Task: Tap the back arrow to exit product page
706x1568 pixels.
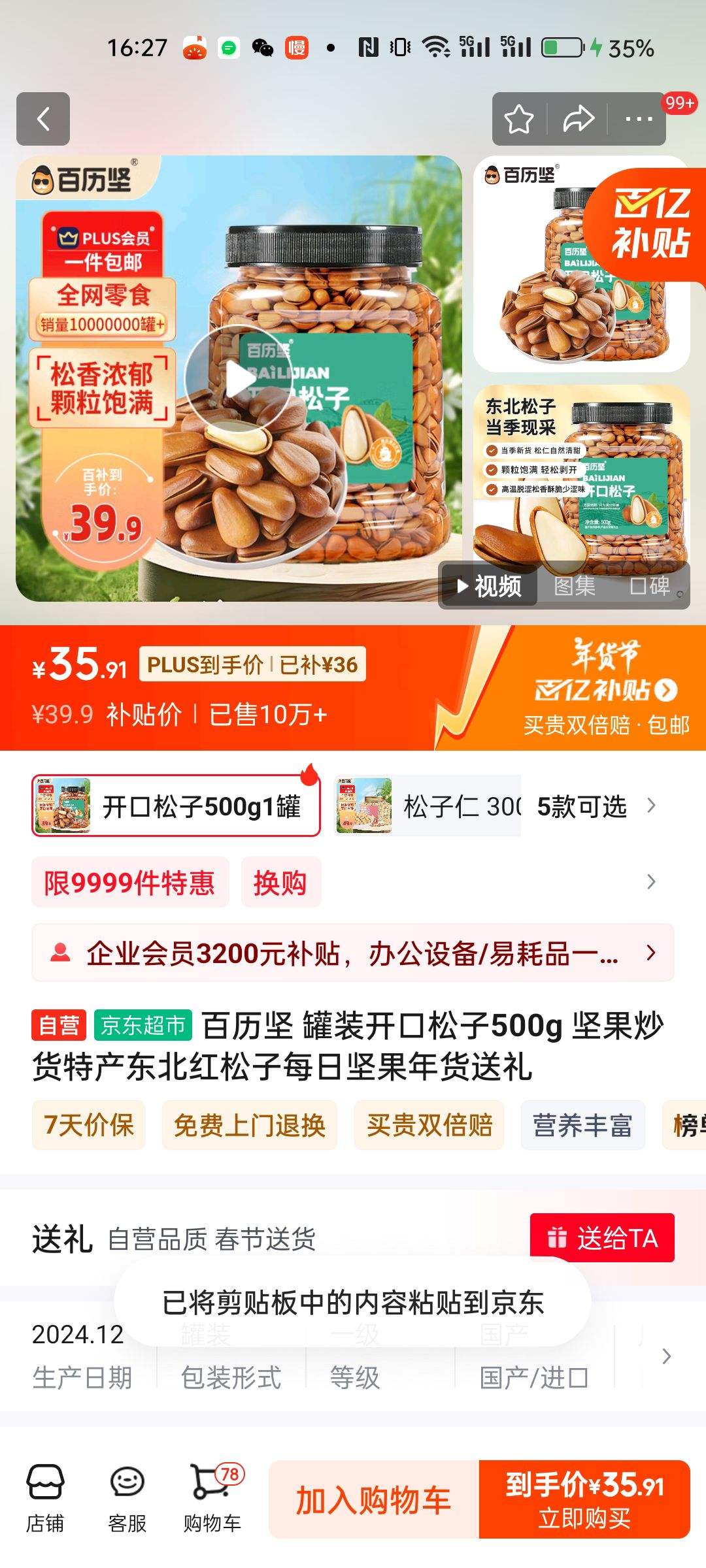Action: (44, 120)
